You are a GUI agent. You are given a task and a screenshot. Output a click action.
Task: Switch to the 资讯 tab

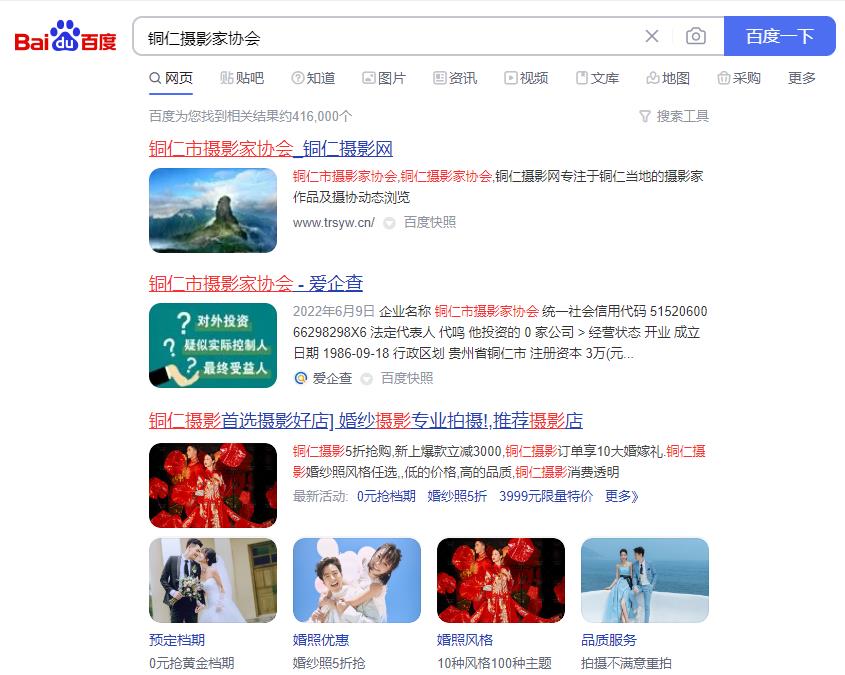point(455,78)
